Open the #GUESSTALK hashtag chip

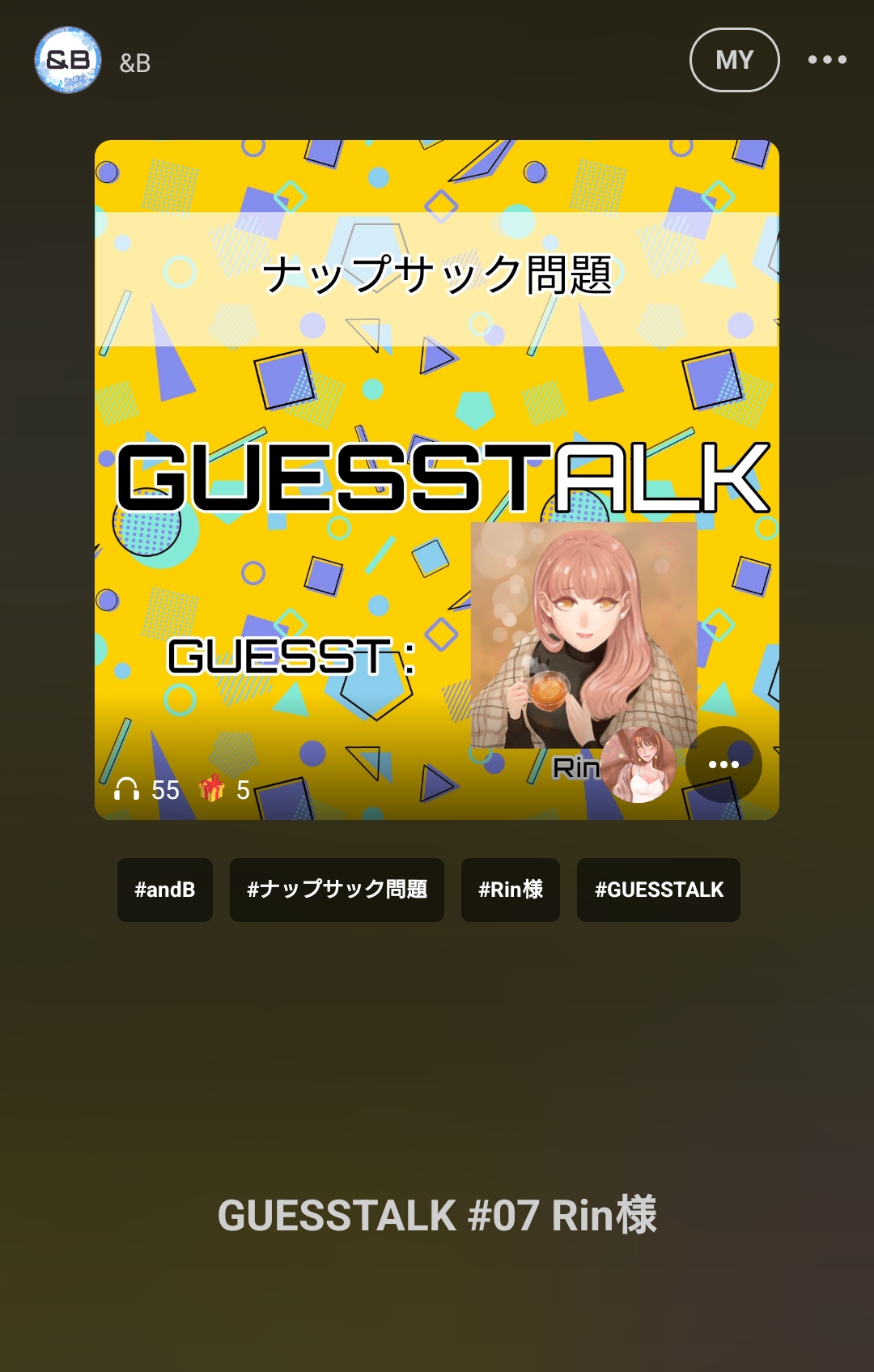(x=659, y=890)
